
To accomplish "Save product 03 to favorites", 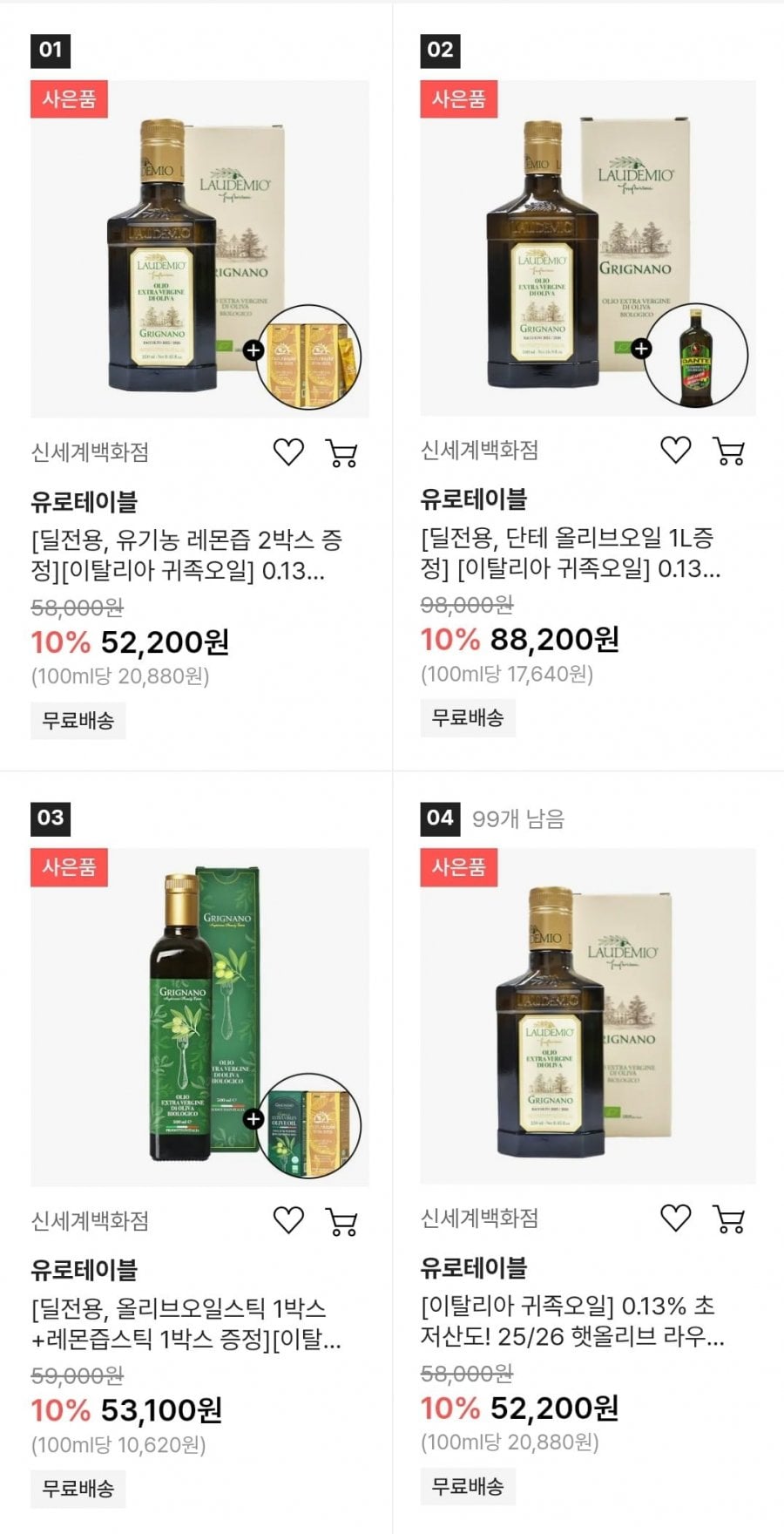I will pyautogui.click(x=288, y=1220).
